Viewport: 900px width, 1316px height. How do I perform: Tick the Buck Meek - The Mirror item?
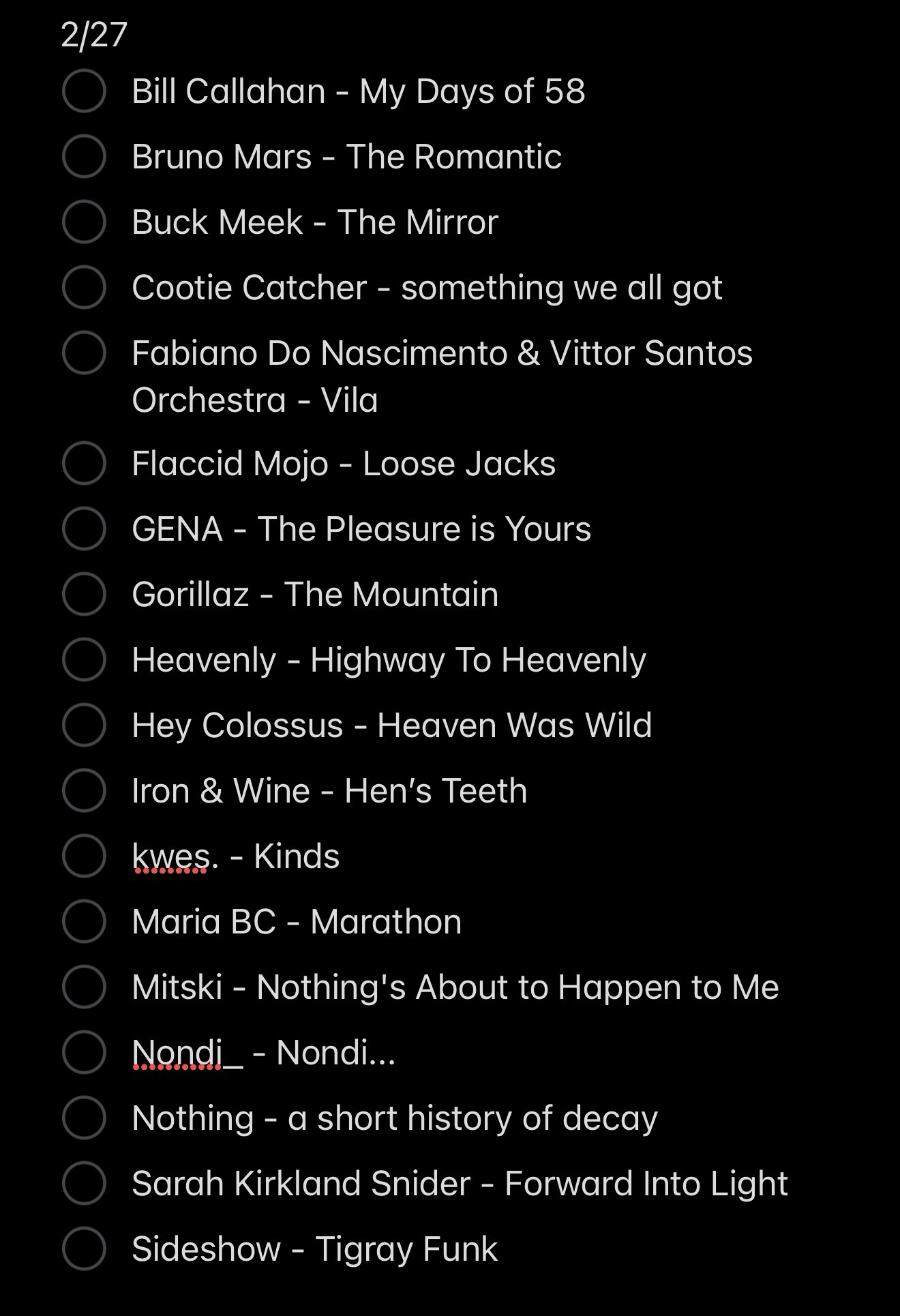pos(84,222)
